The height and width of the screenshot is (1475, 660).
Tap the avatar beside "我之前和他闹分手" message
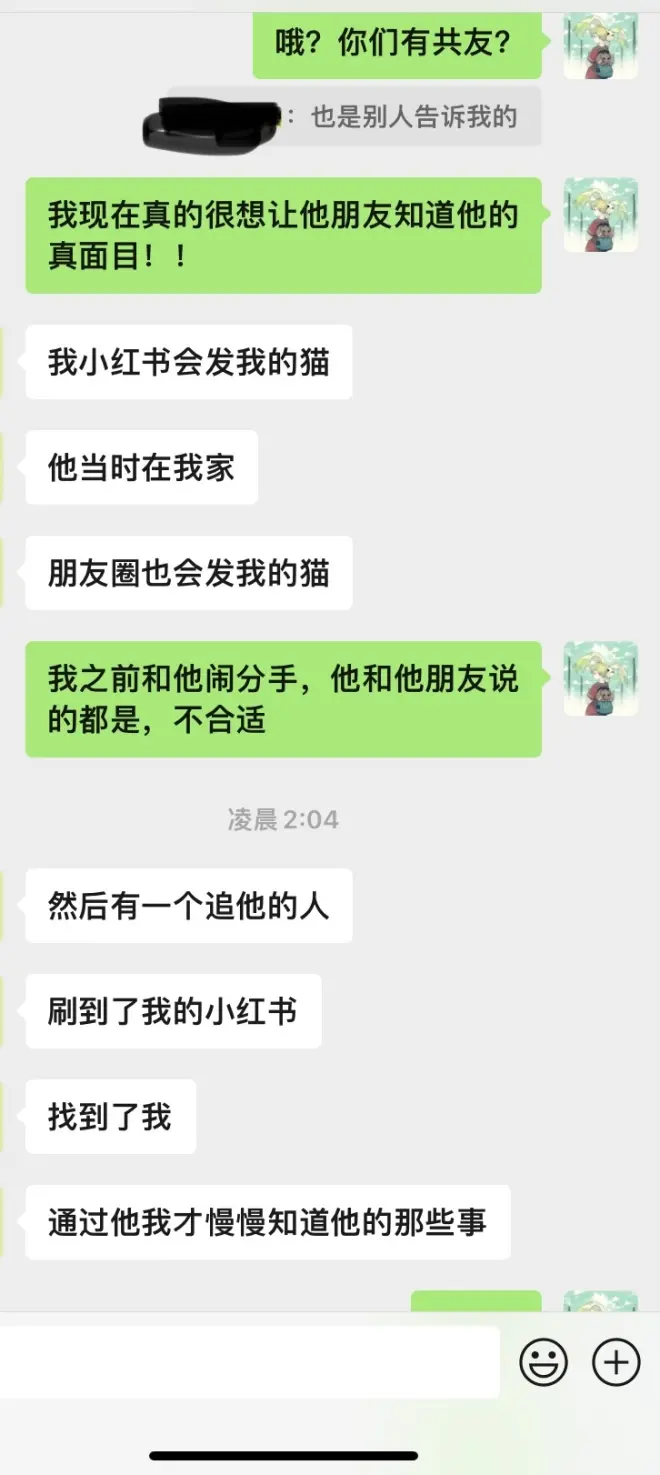[600, 678]
